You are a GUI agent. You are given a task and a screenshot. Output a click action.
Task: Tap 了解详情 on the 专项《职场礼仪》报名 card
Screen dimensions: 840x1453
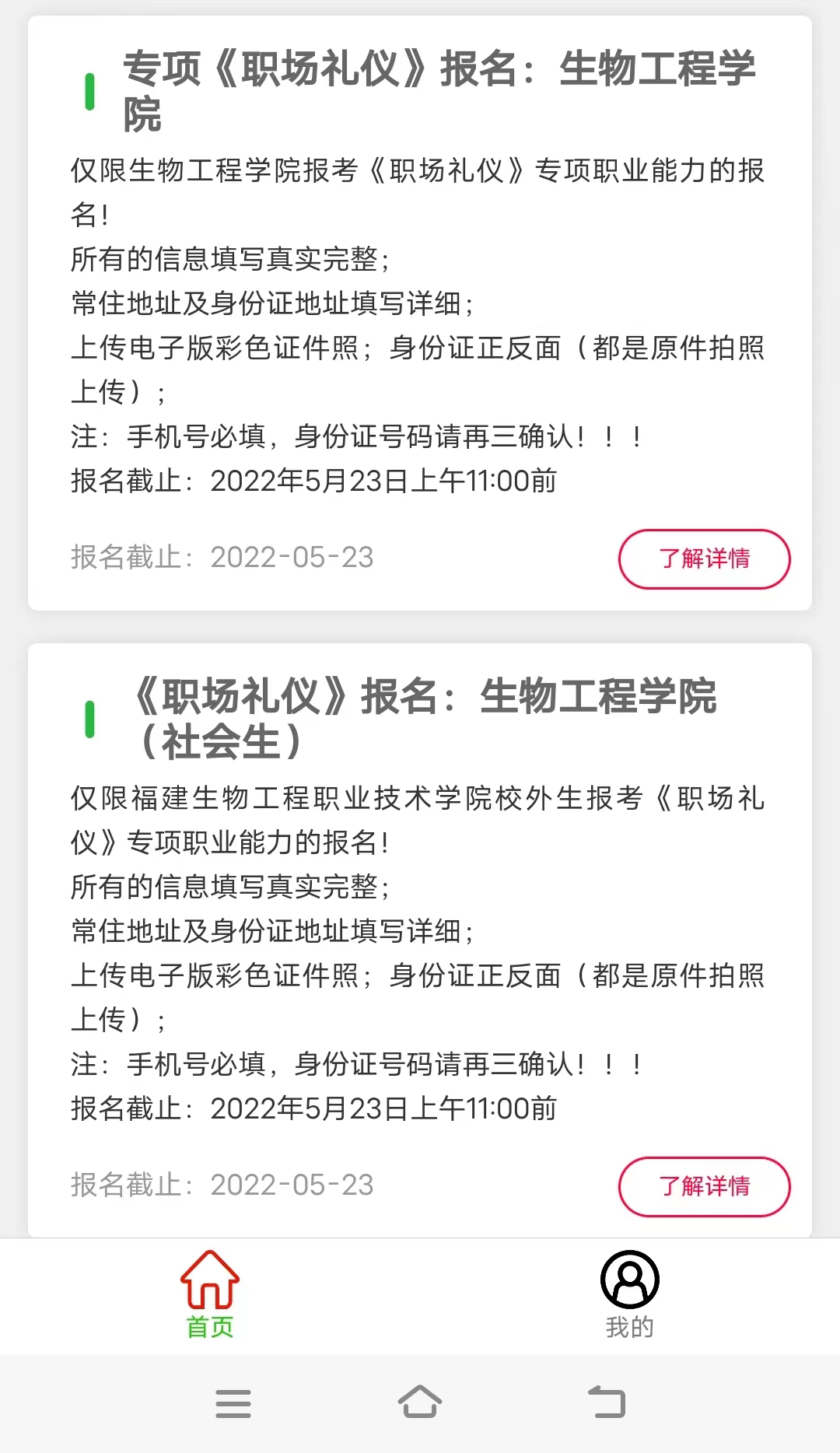(x=704, y=558)
